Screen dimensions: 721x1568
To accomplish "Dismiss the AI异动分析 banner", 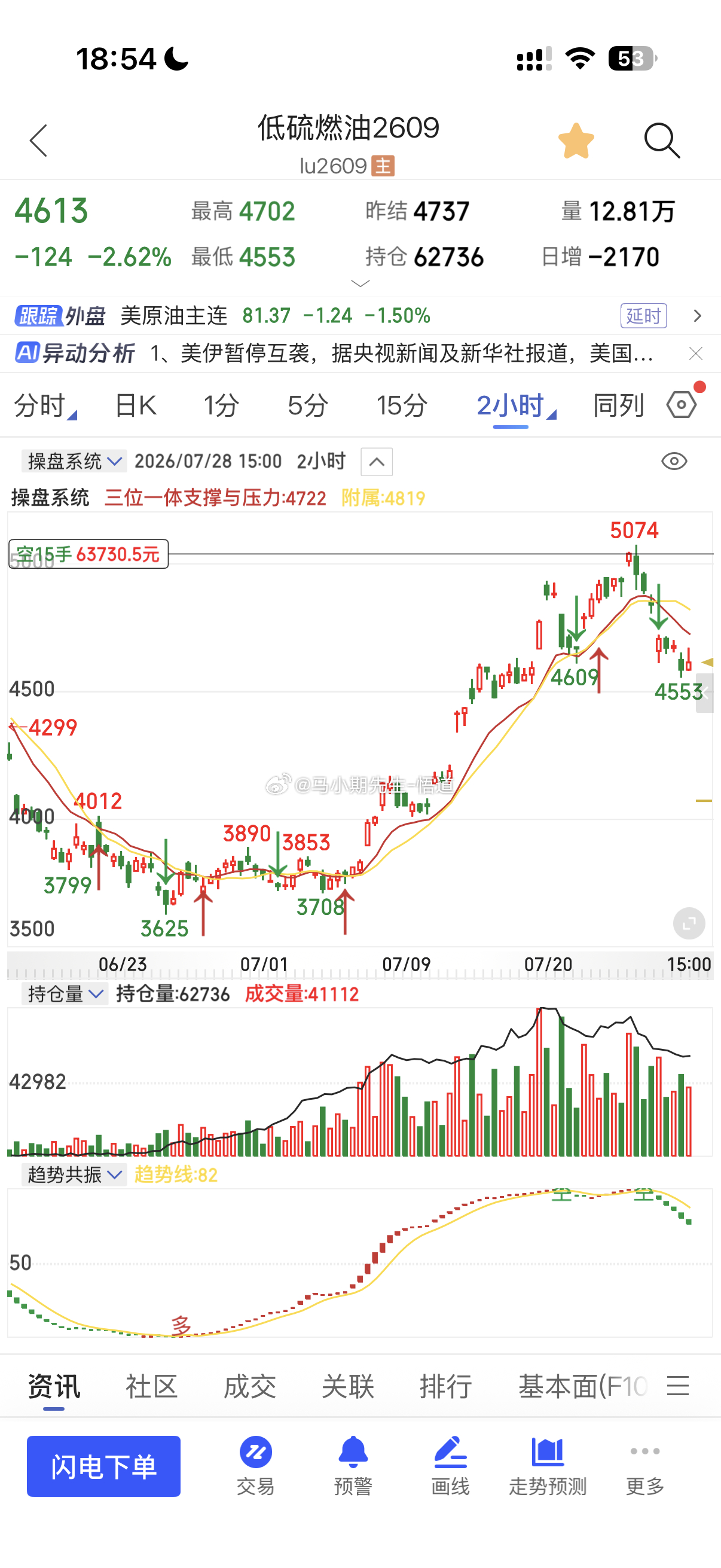I will pyautogui.click(x=695, y=353).
